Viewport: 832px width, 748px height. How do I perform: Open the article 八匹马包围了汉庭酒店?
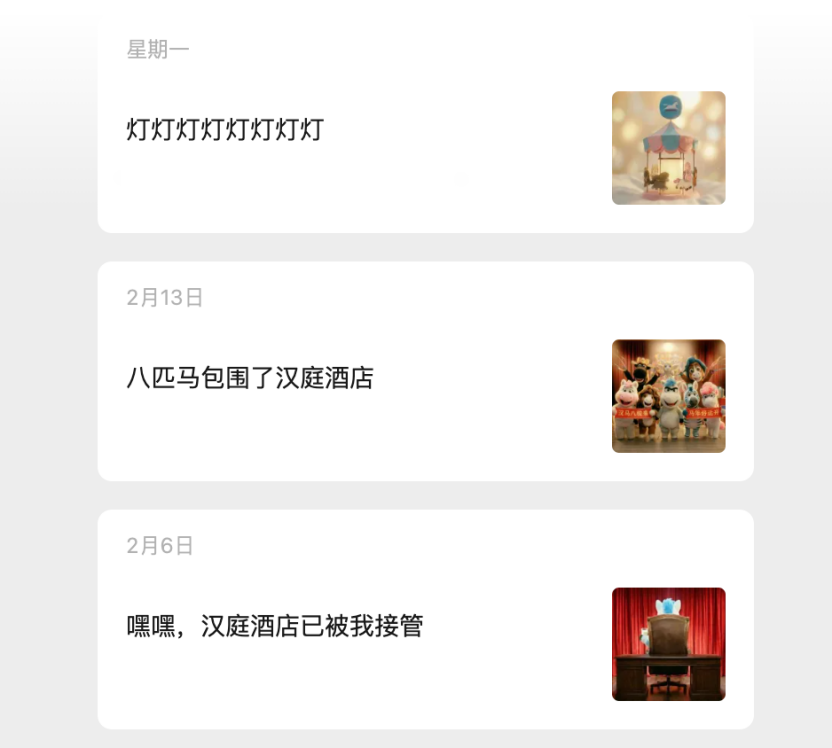coord(250,378)
